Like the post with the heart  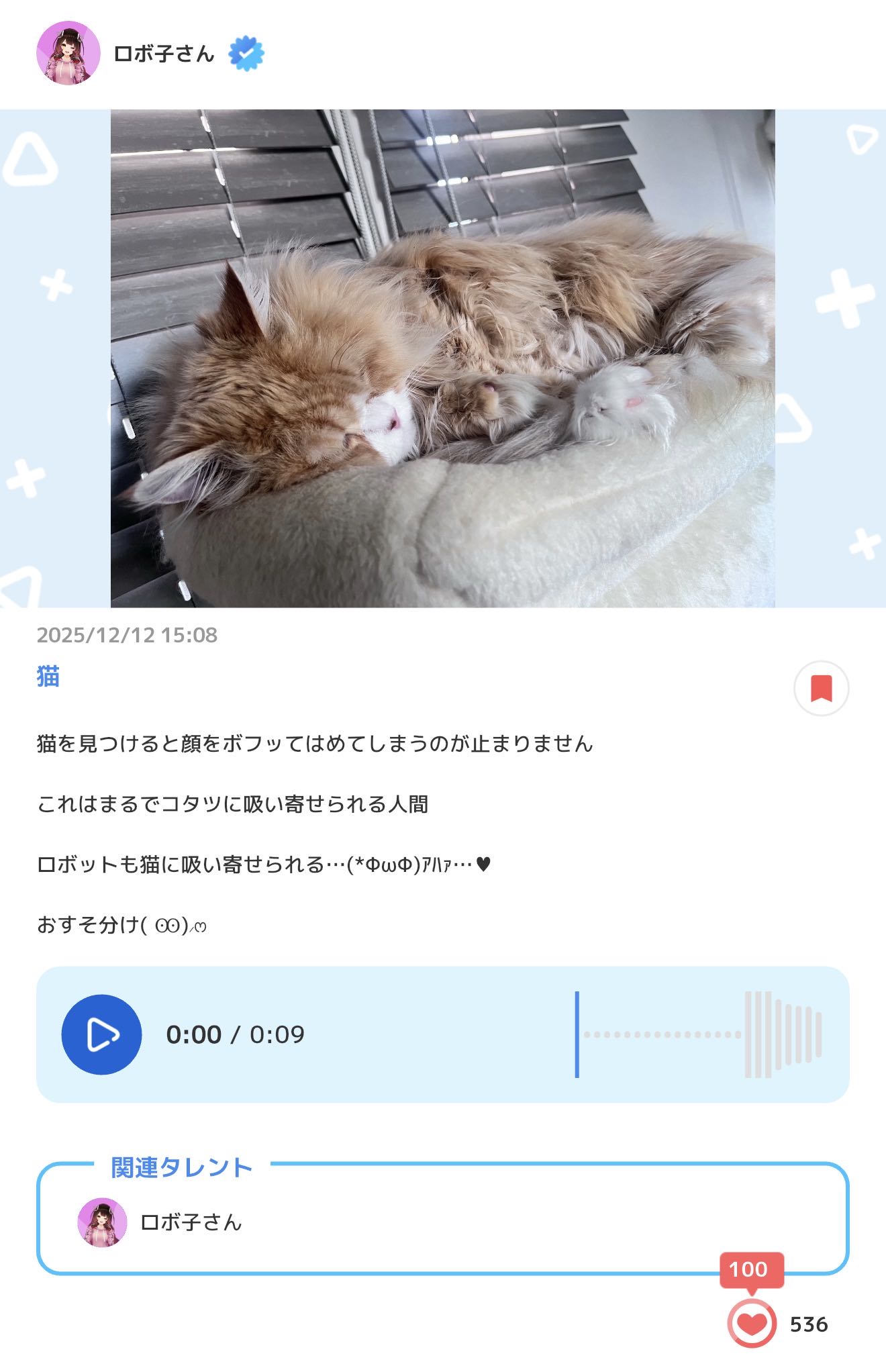752,1324
